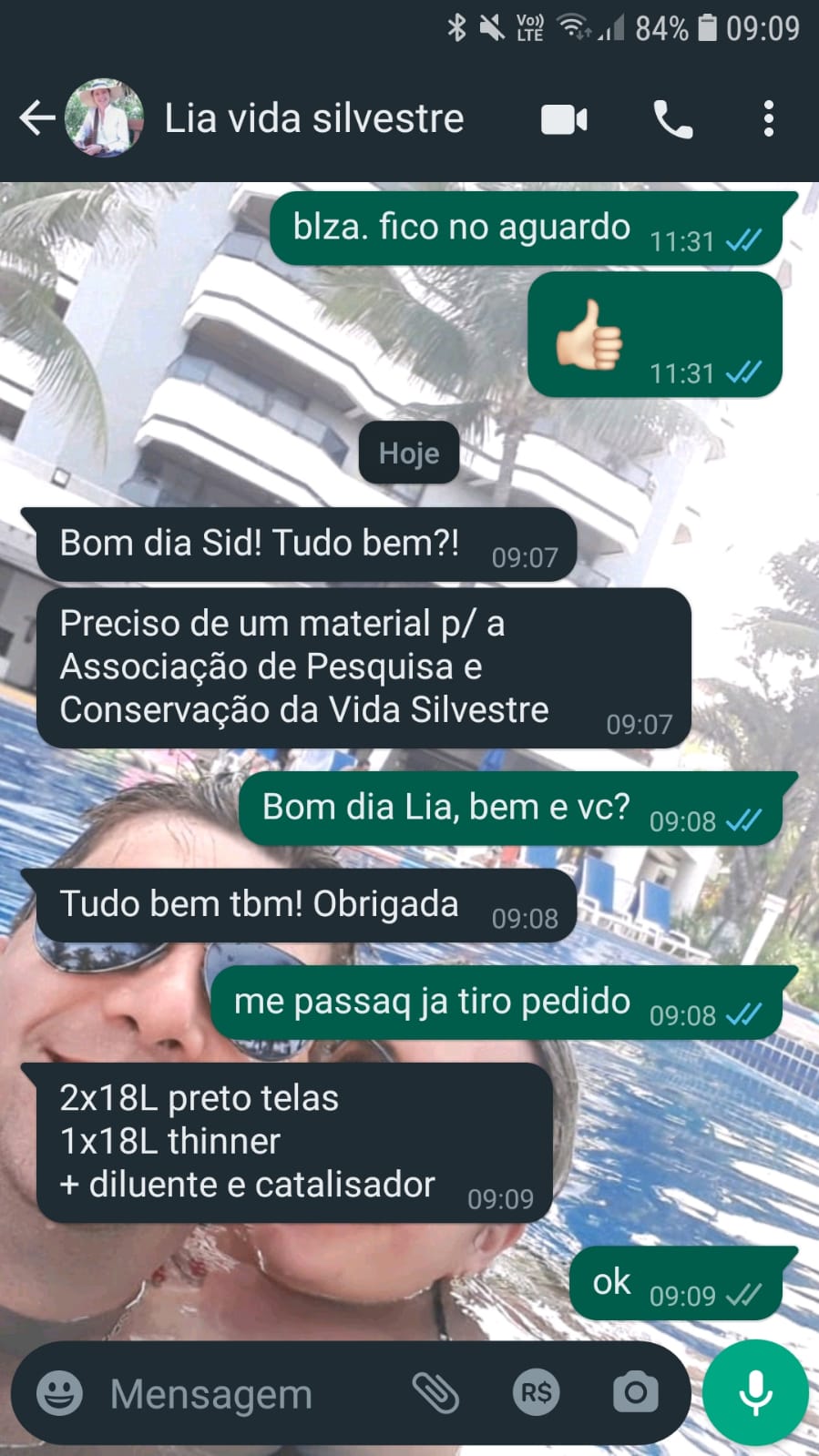
Task: Tap the microphone voice message button
Action: point(755,1393)
